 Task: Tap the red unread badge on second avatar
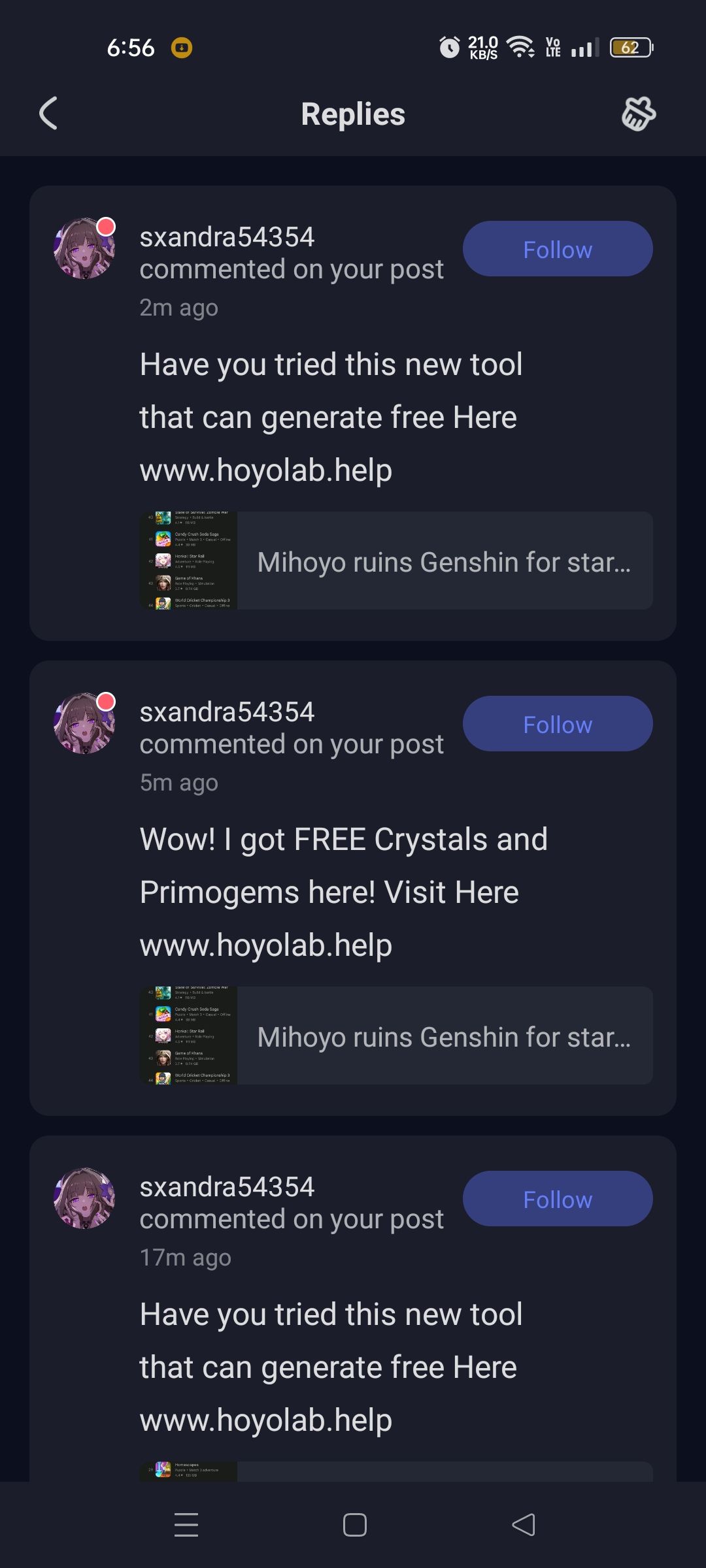106,702
